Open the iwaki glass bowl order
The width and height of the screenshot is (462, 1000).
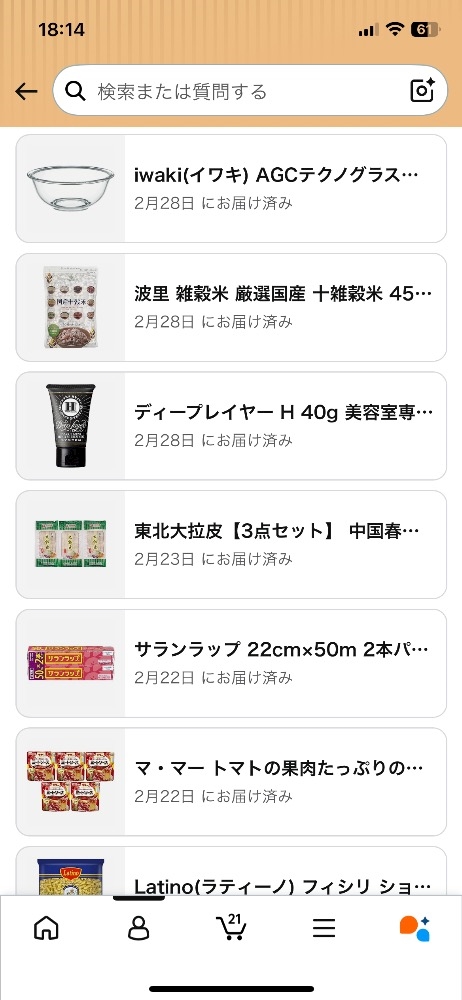tap(231, 189)
